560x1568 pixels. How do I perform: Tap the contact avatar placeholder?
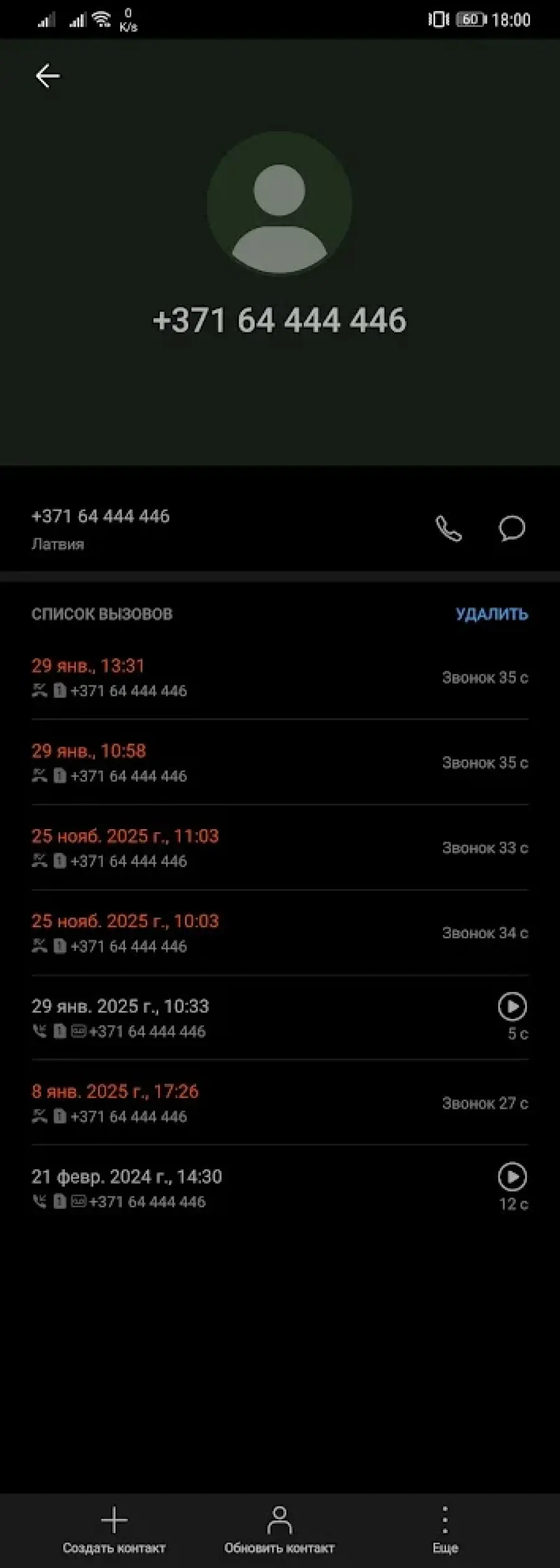point(279,204)
